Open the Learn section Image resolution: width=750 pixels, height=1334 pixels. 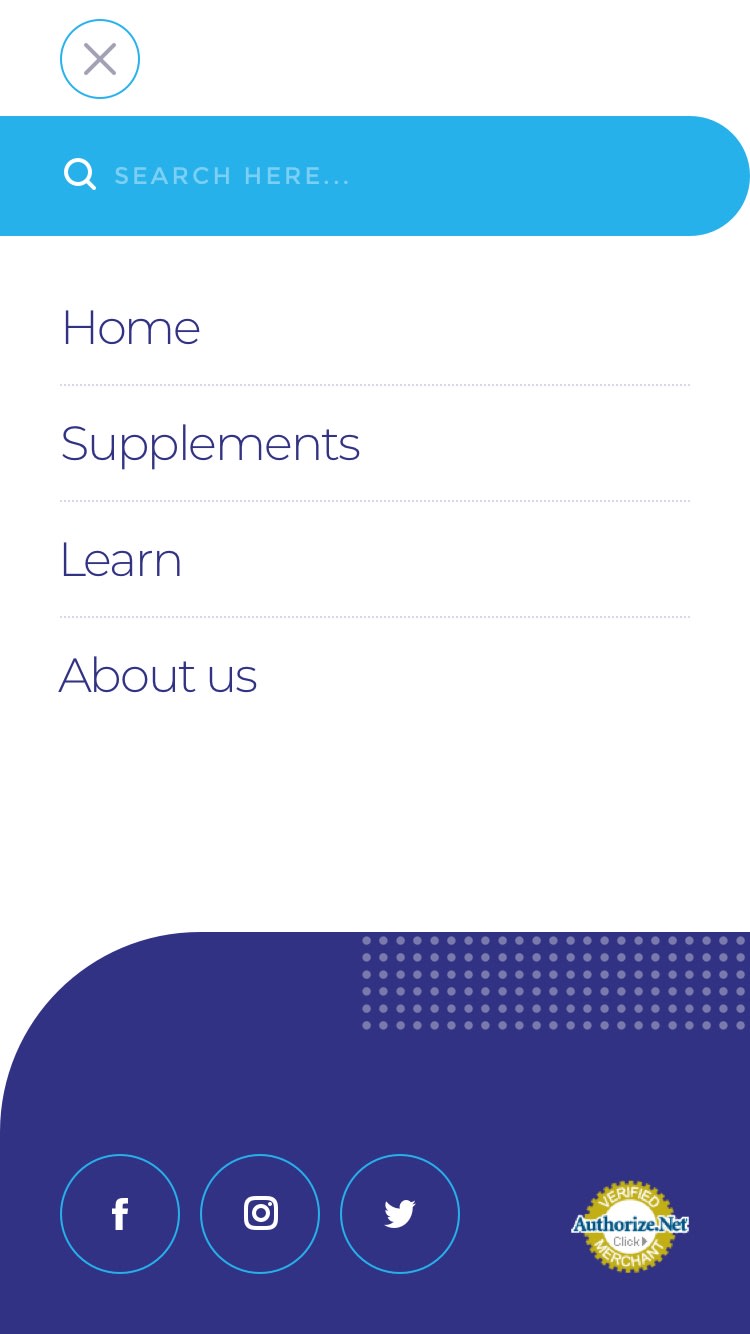[x=121, y=559]
